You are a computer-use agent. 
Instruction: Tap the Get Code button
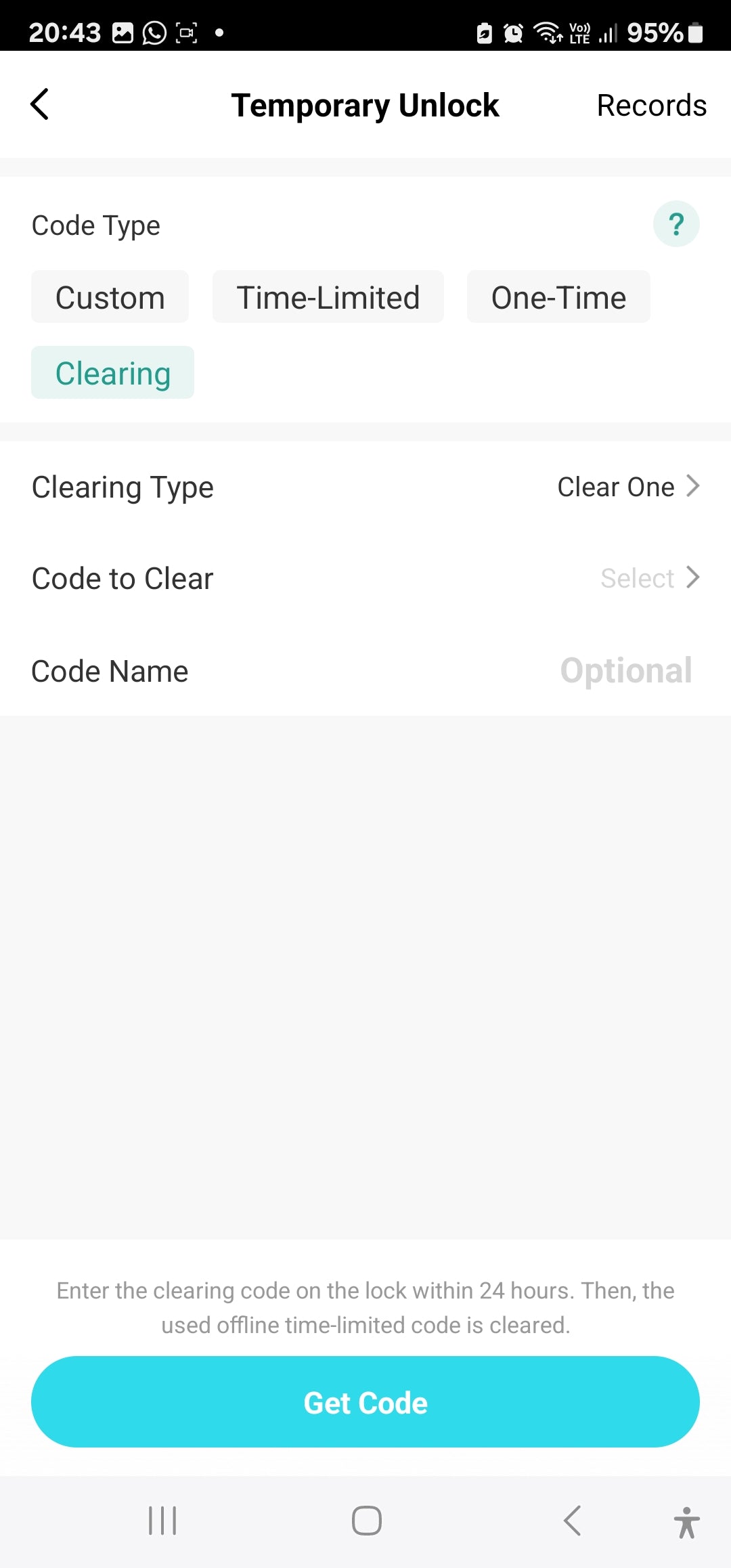pyautogui.click(x=365, y=1402)
